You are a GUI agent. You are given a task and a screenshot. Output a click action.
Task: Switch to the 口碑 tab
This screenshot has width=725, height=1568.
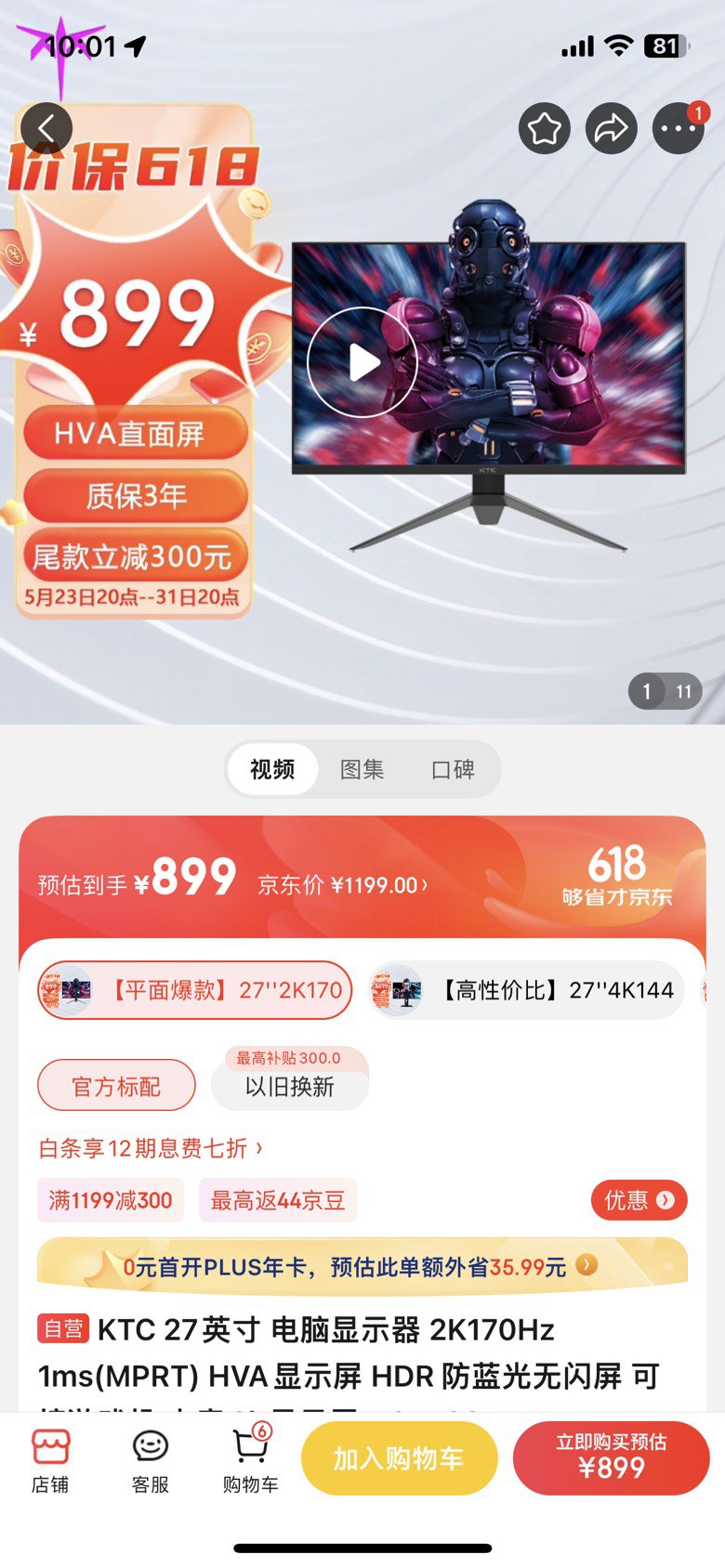tap(453, 769)
